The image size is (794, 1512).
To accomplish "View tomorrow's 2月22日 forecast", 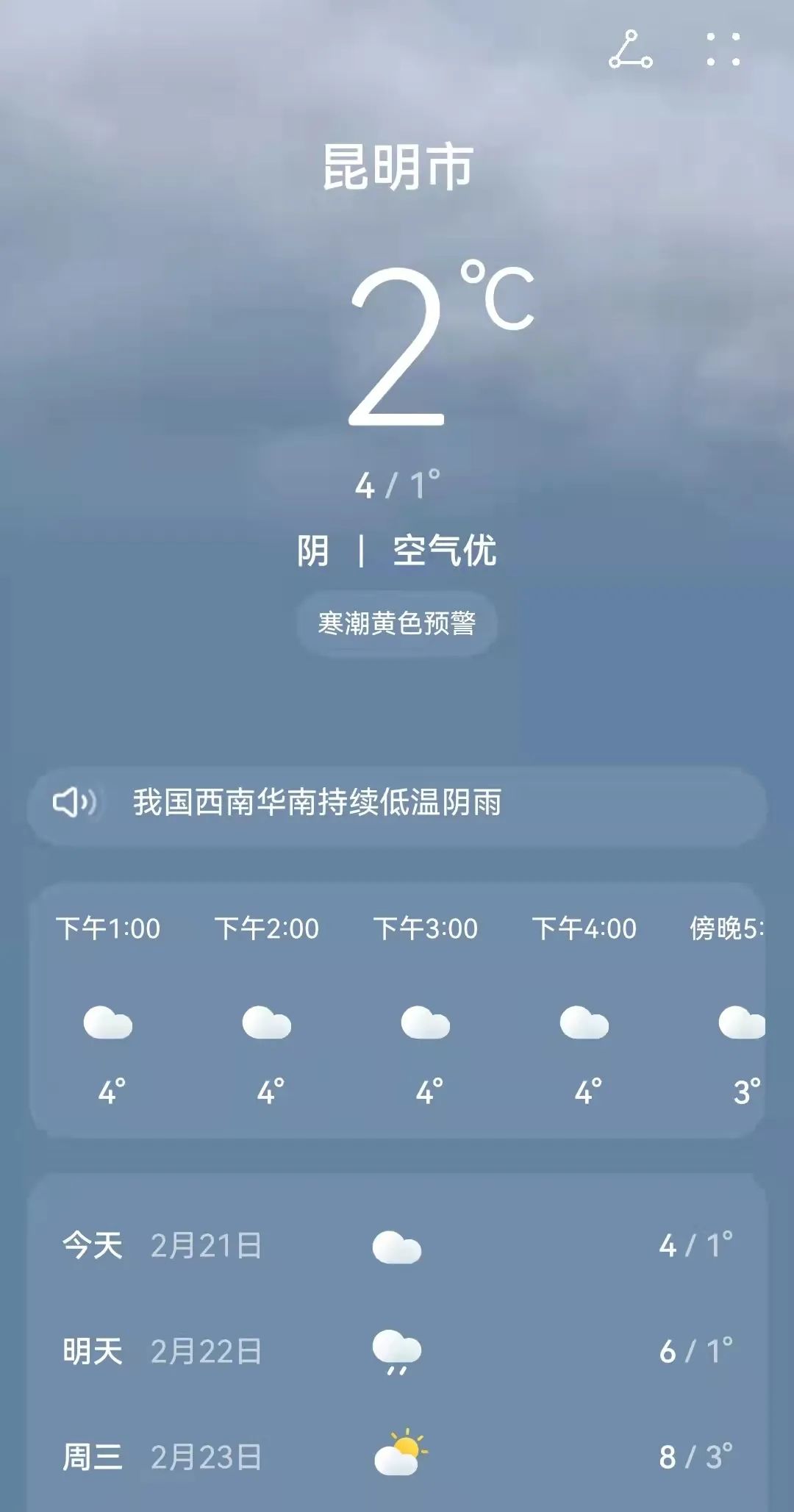I will 397,1351.
